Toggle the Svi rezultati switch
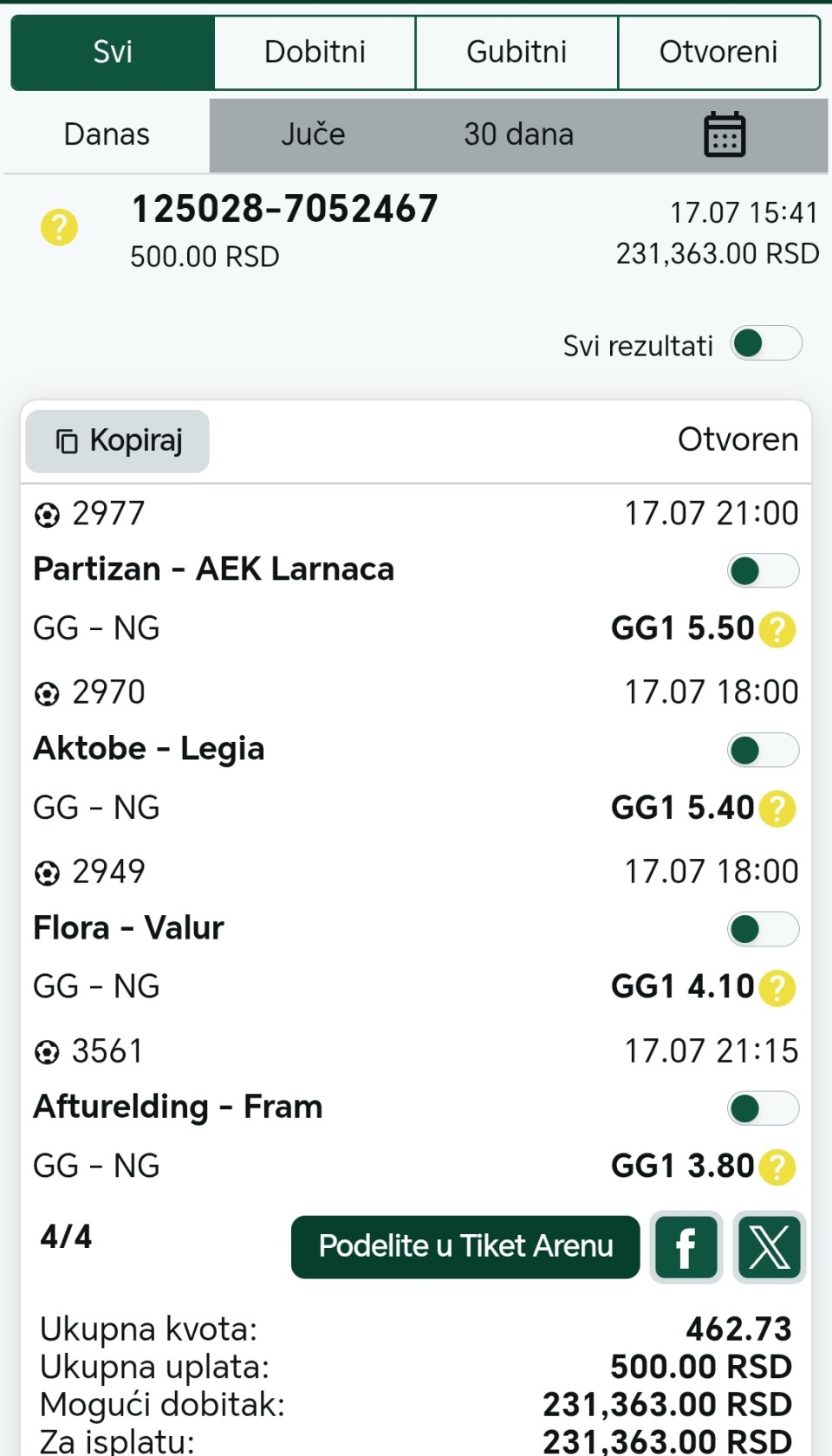 click(766, 343)
